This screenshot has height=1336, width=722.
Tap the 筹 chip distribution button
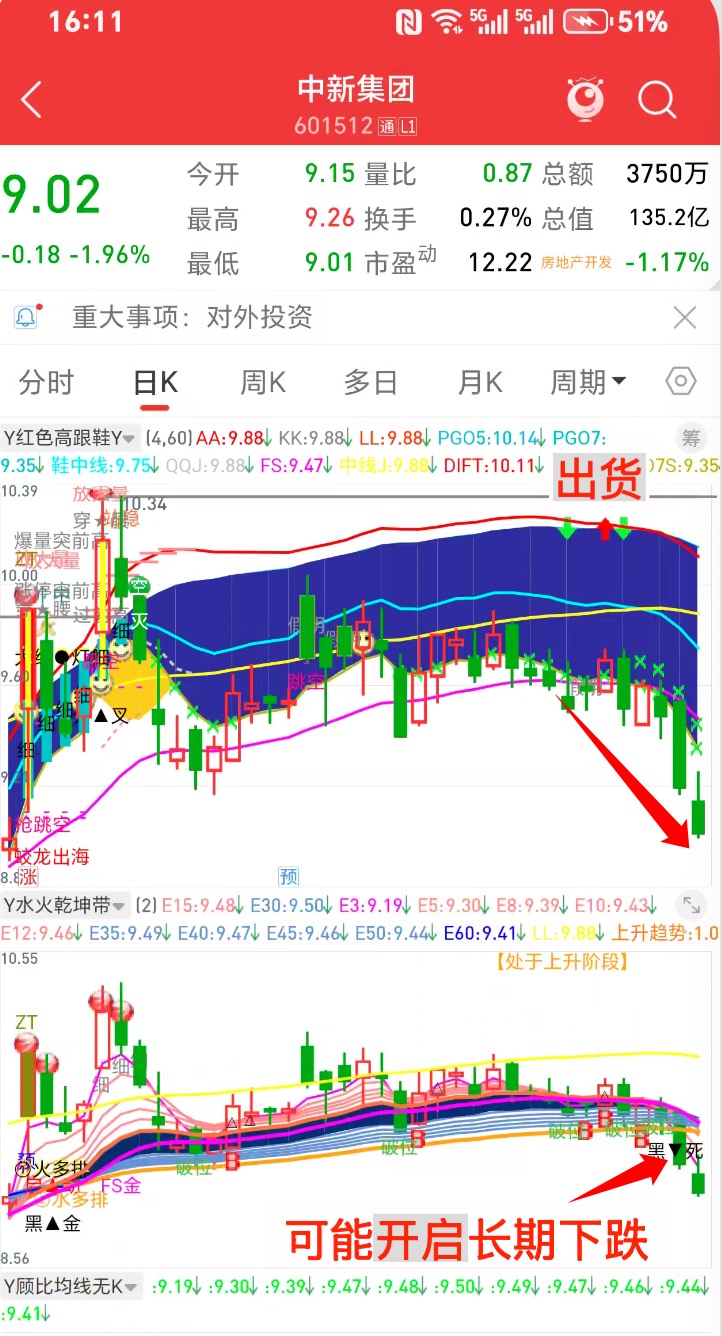tap(691, 438)
